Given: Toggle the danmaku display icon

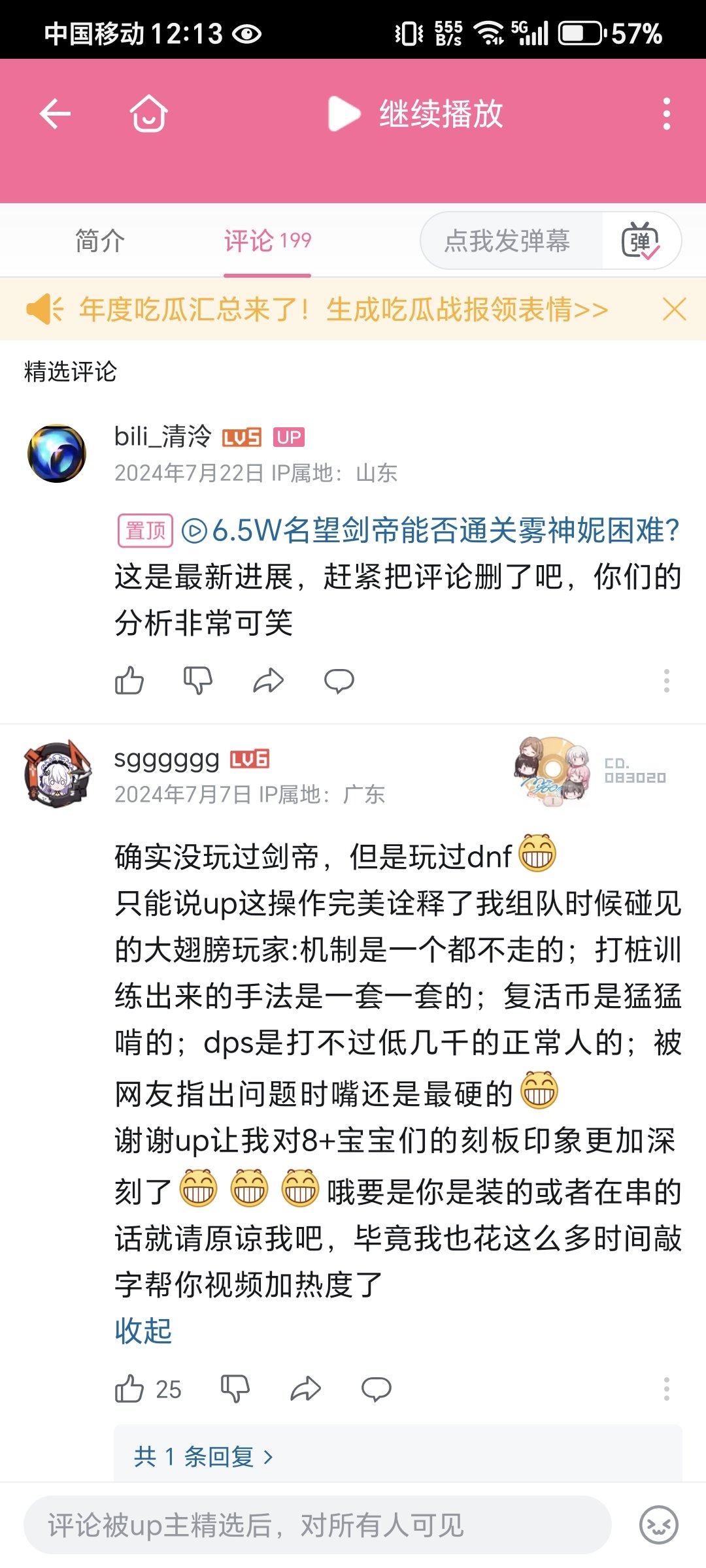Looking at the screenshot, I should 641,241.
